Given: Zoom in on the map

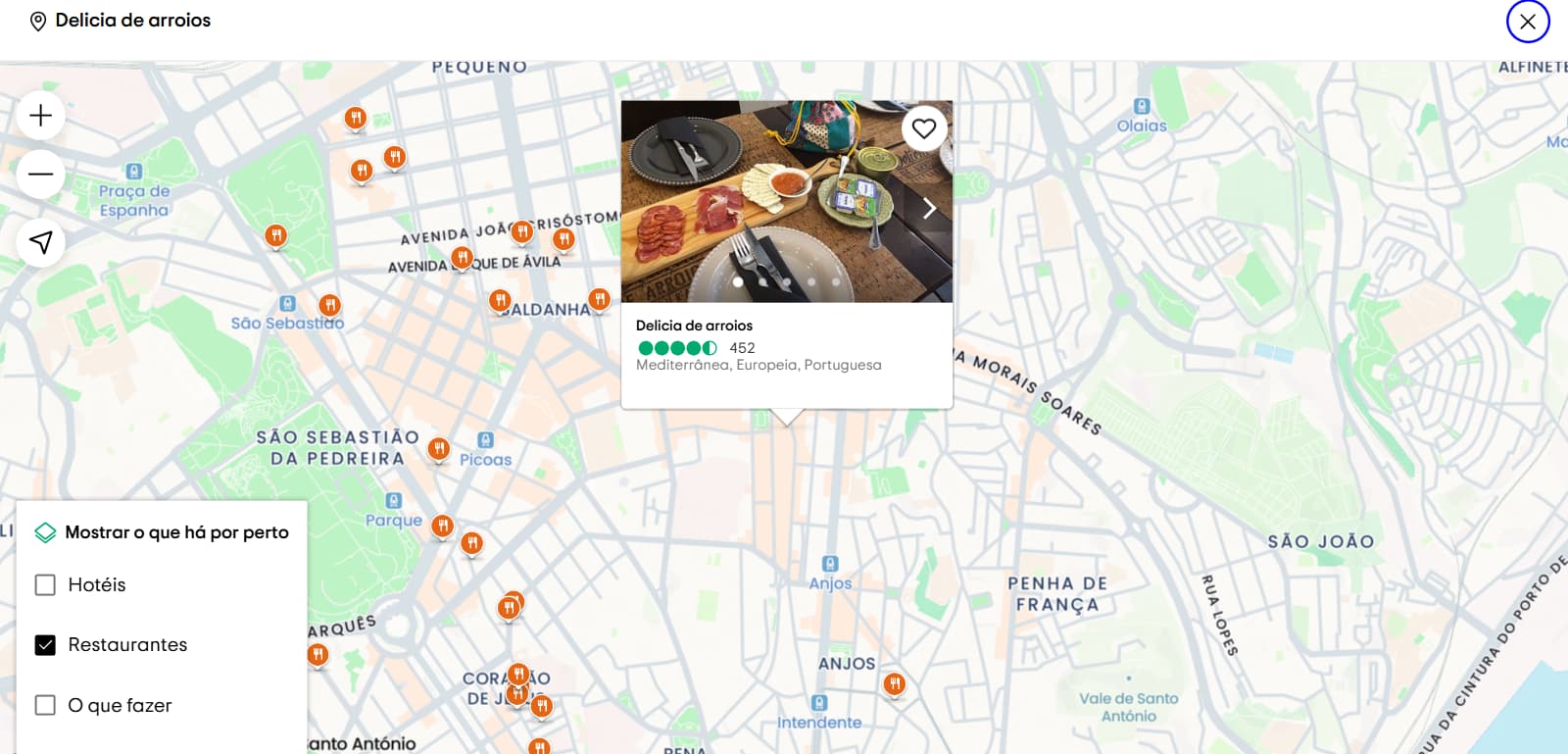Looking at the screenshot, I should point(41,116).
